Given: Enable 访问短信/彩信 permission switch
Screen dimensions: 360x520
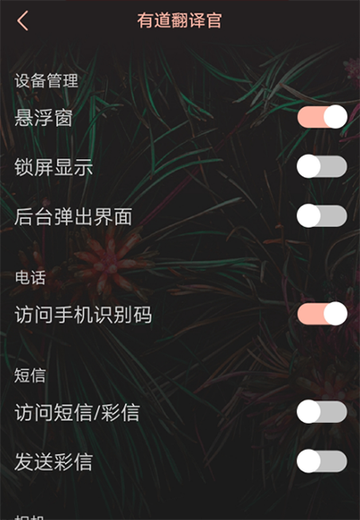Looking at the screenshot, I should coord(322,412).
